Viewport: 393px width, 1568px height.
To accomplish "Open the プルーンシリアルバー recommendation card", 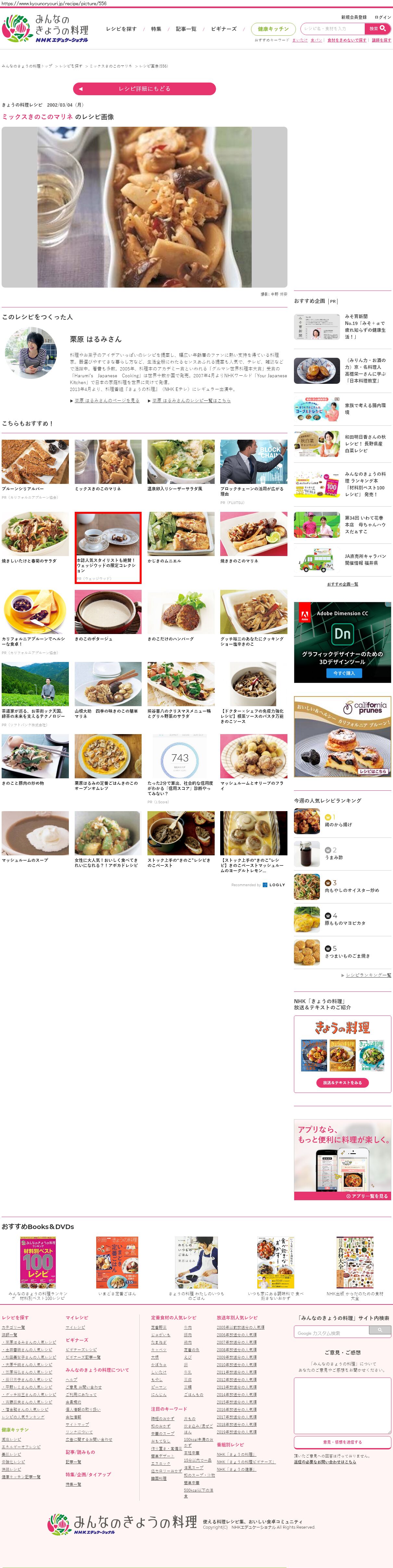I will pos(35,466).
